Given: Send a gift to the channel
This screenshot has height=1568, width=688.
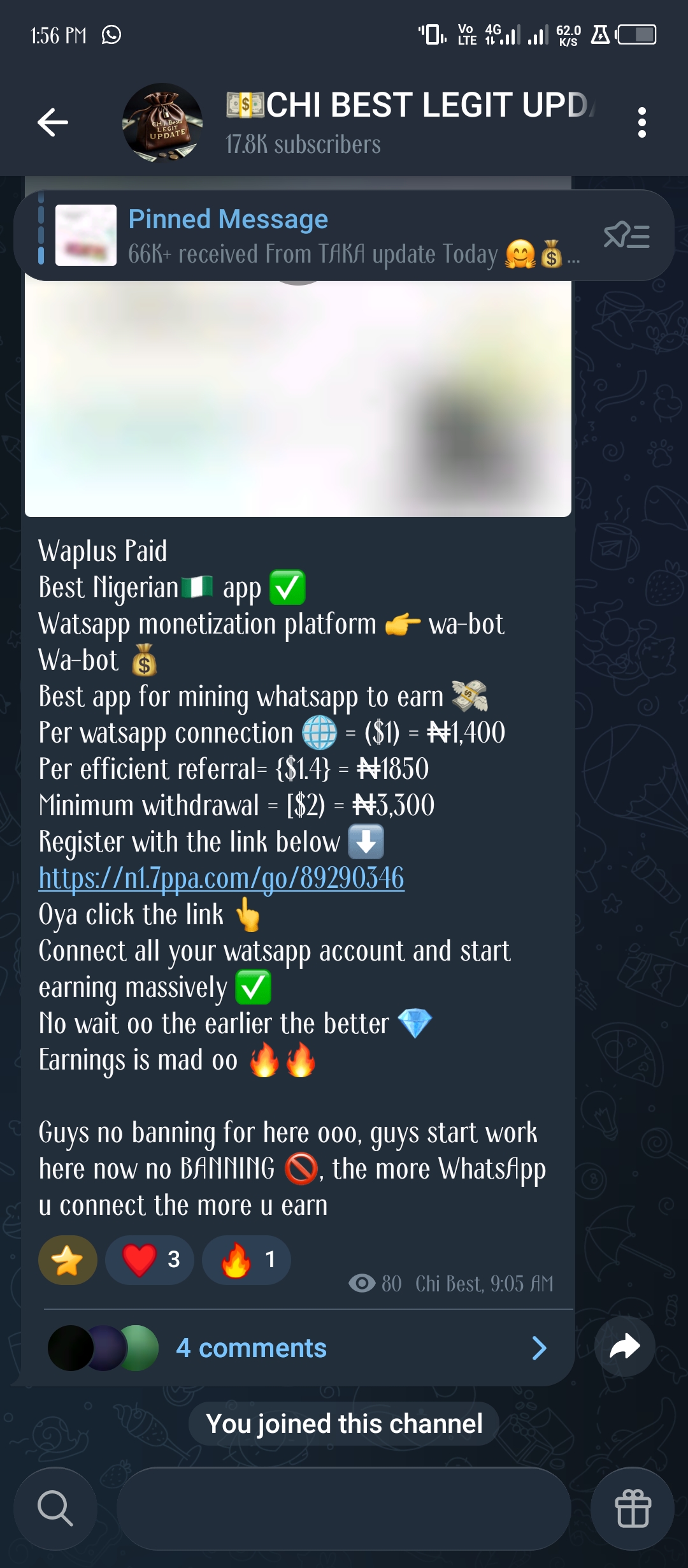Looking at the screenshot, I should (x=632, y=1508).
